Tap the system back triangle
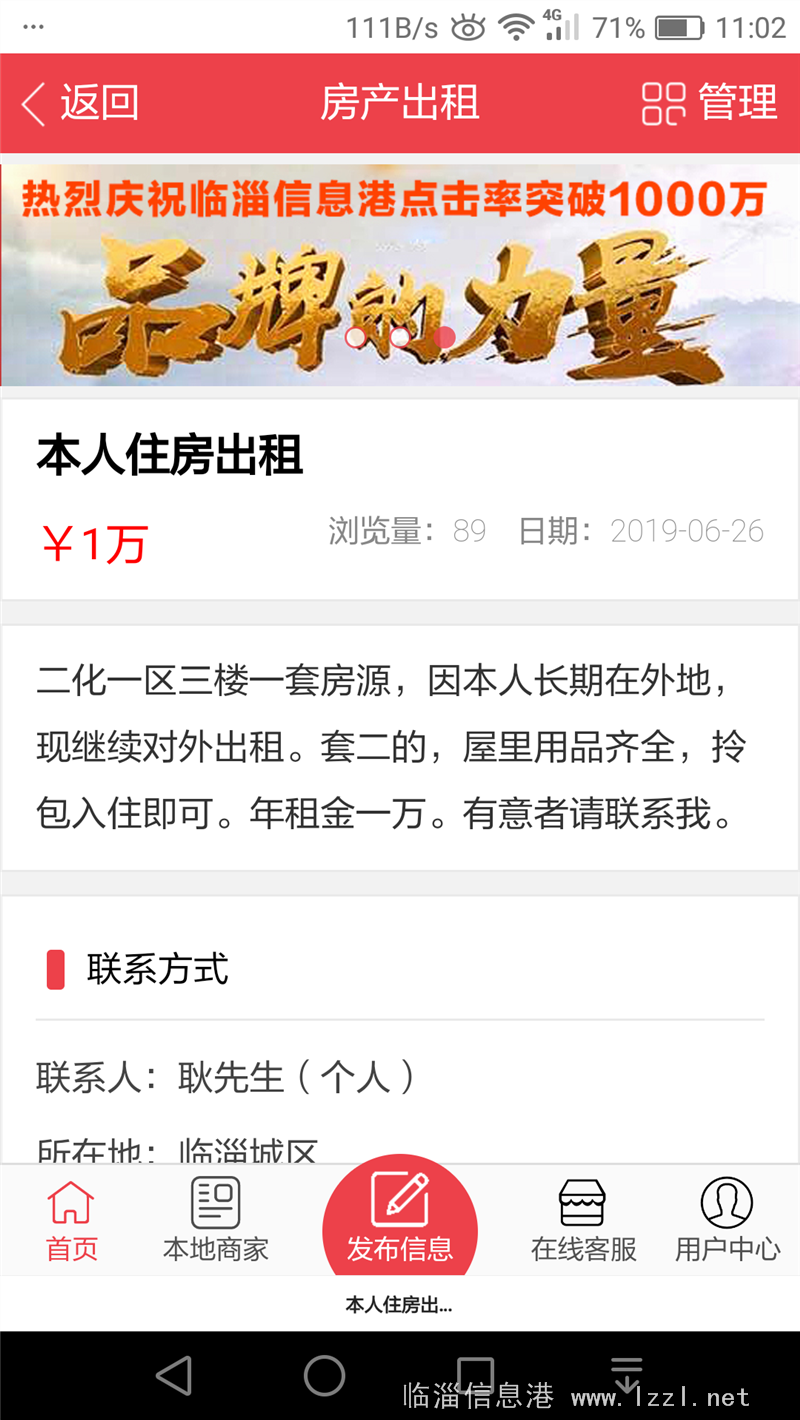Screen dimensions: 800x1420 click(x=175, y=1376)
